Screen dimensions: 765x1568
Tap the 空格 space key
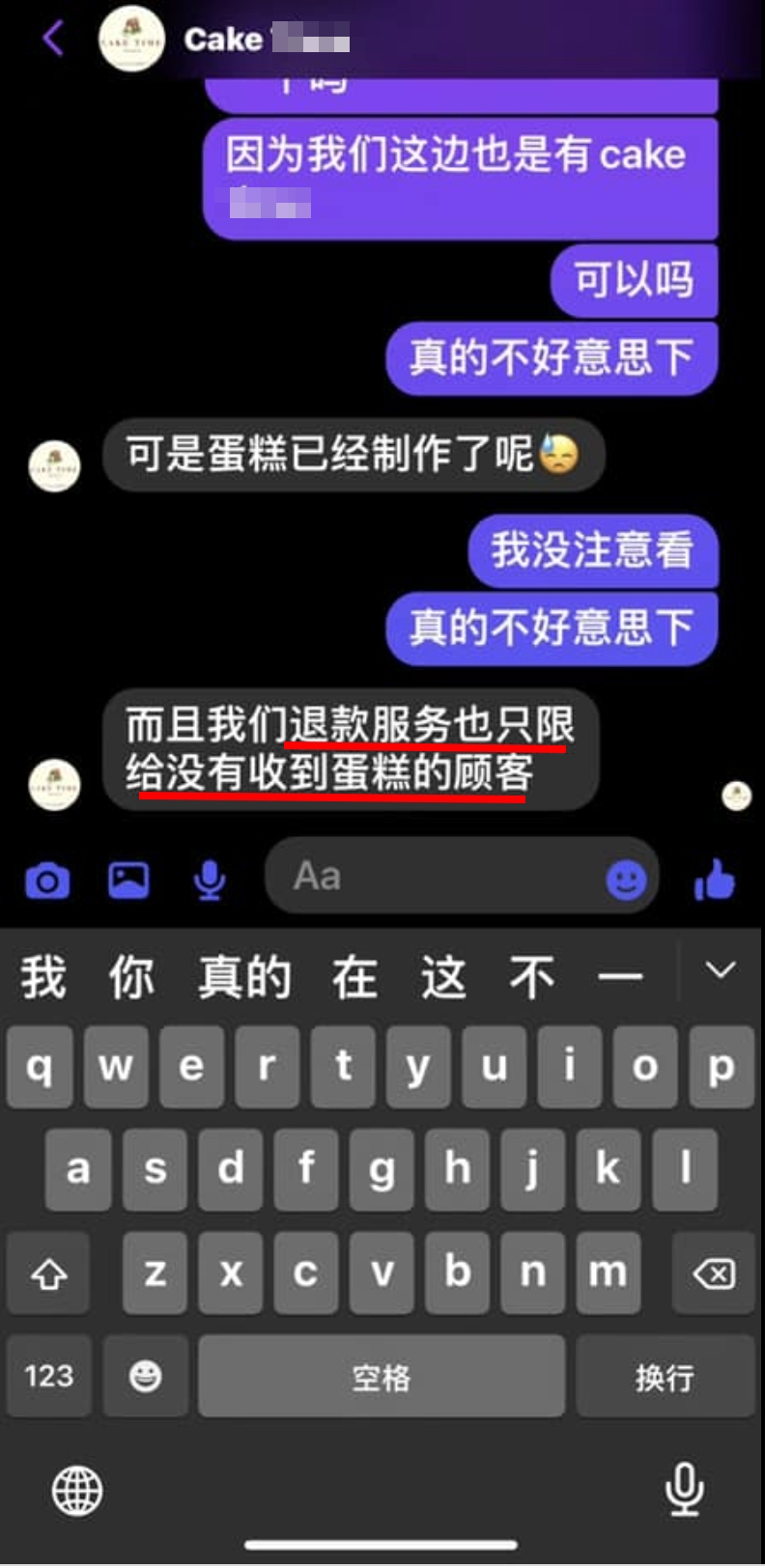(x=382, y=1377)
